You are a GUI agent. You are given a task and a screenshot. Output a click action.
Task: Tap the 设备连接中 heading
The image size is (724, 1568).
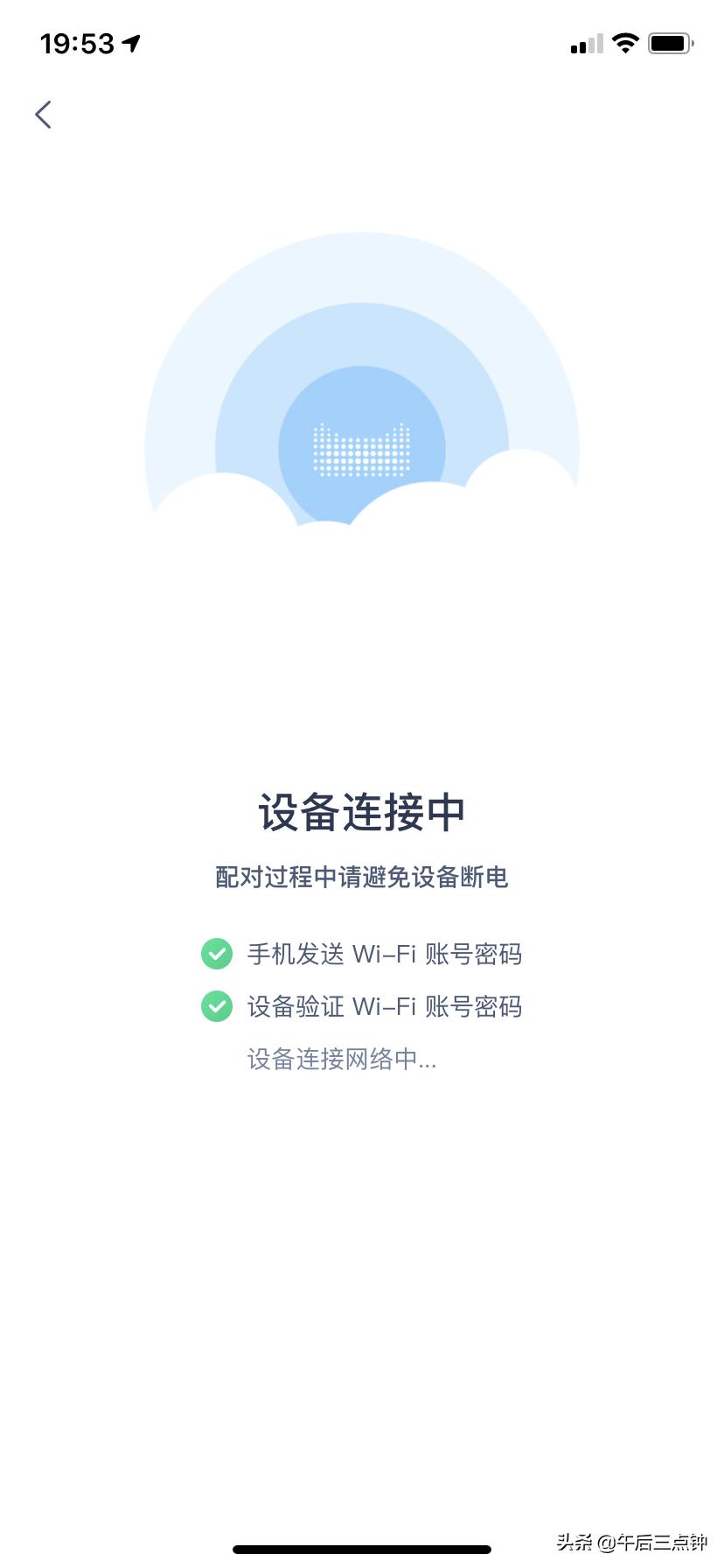click(361, 812)
